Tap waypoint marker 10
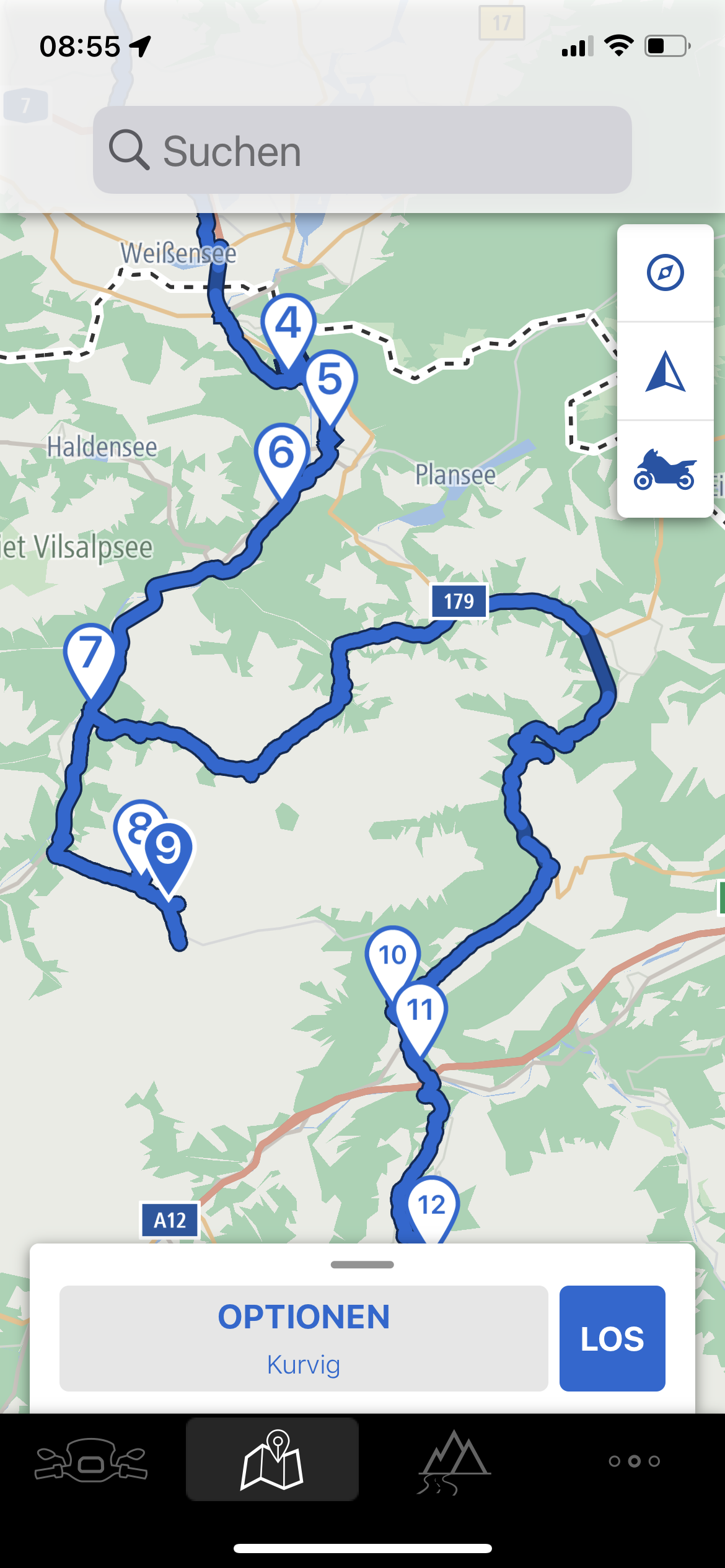 pyautogui.click(x=392, y=955)
